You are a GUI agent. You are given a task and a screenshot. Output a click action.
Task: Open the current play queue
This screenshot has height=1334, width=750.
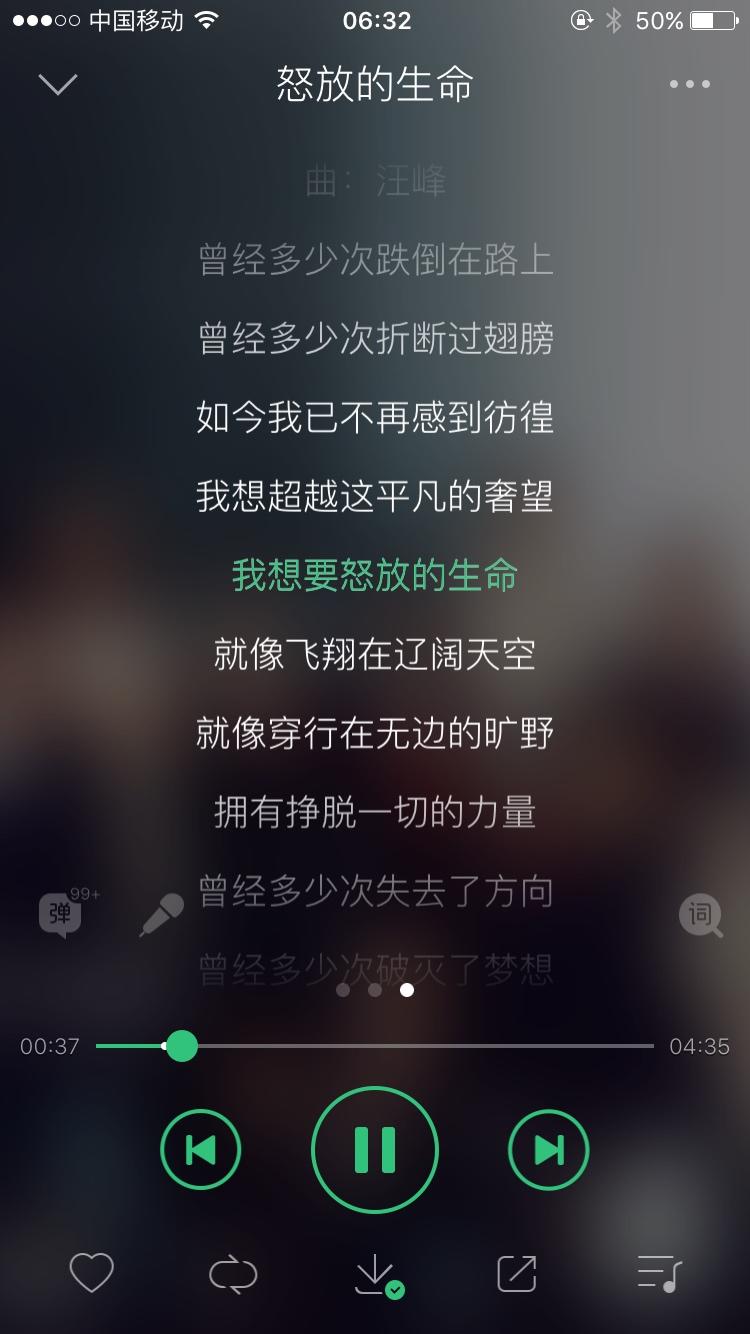[x=657, y=1274]
